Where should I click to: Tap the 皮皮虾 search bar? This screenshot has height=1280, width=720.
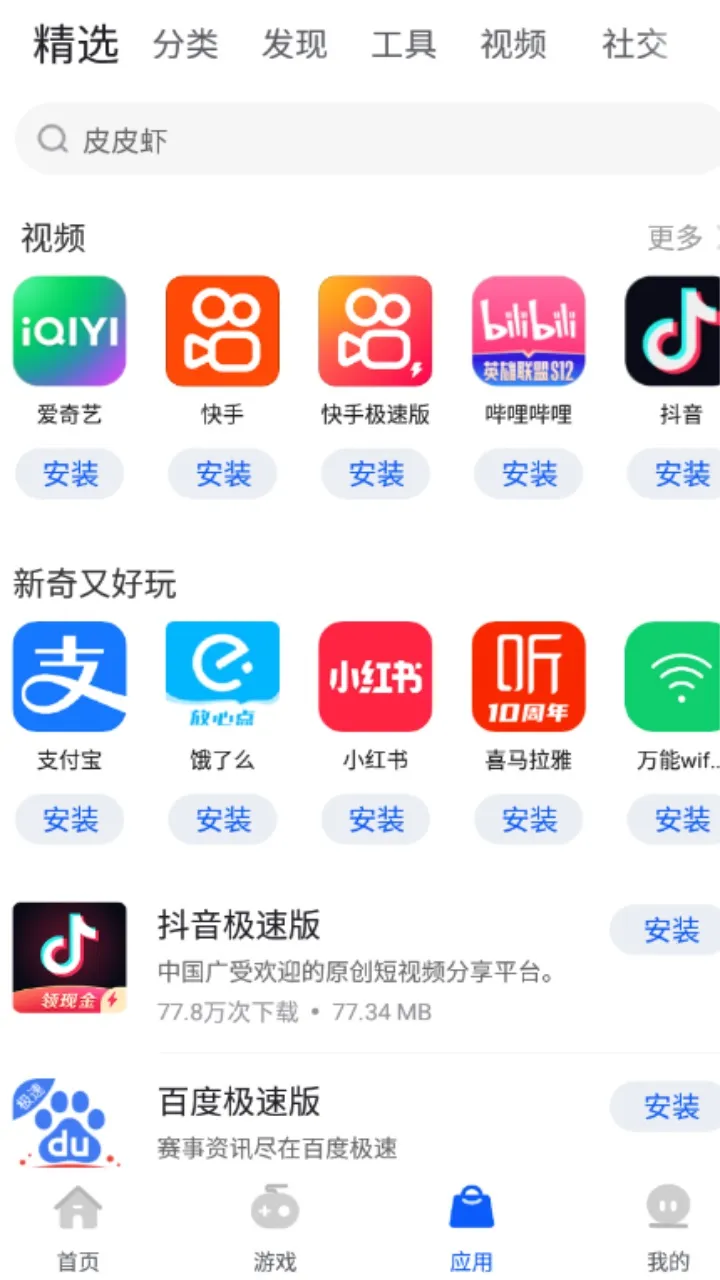(360, 139)
